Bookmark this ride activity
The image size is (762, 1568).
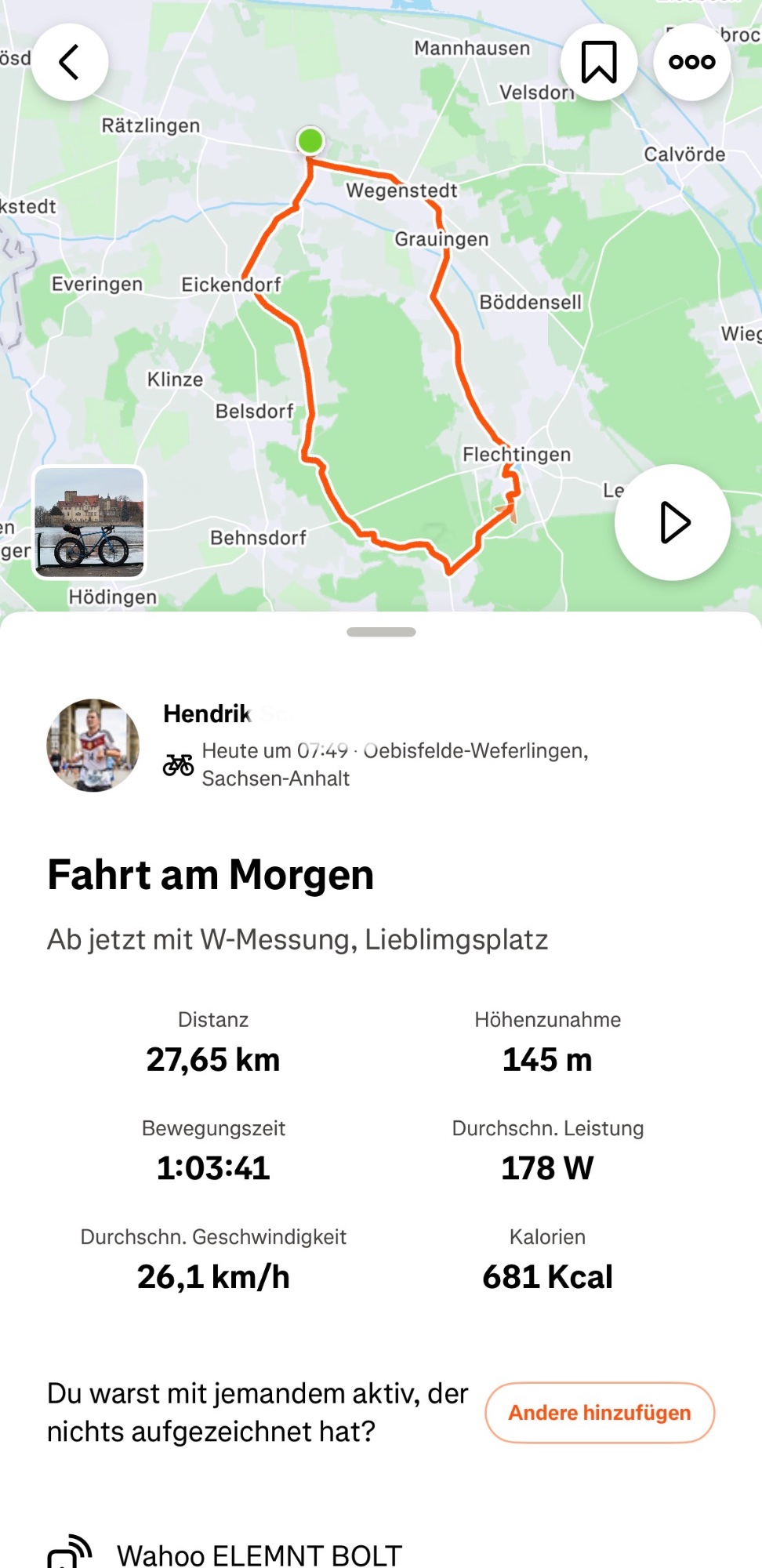[x=599, y=63]
